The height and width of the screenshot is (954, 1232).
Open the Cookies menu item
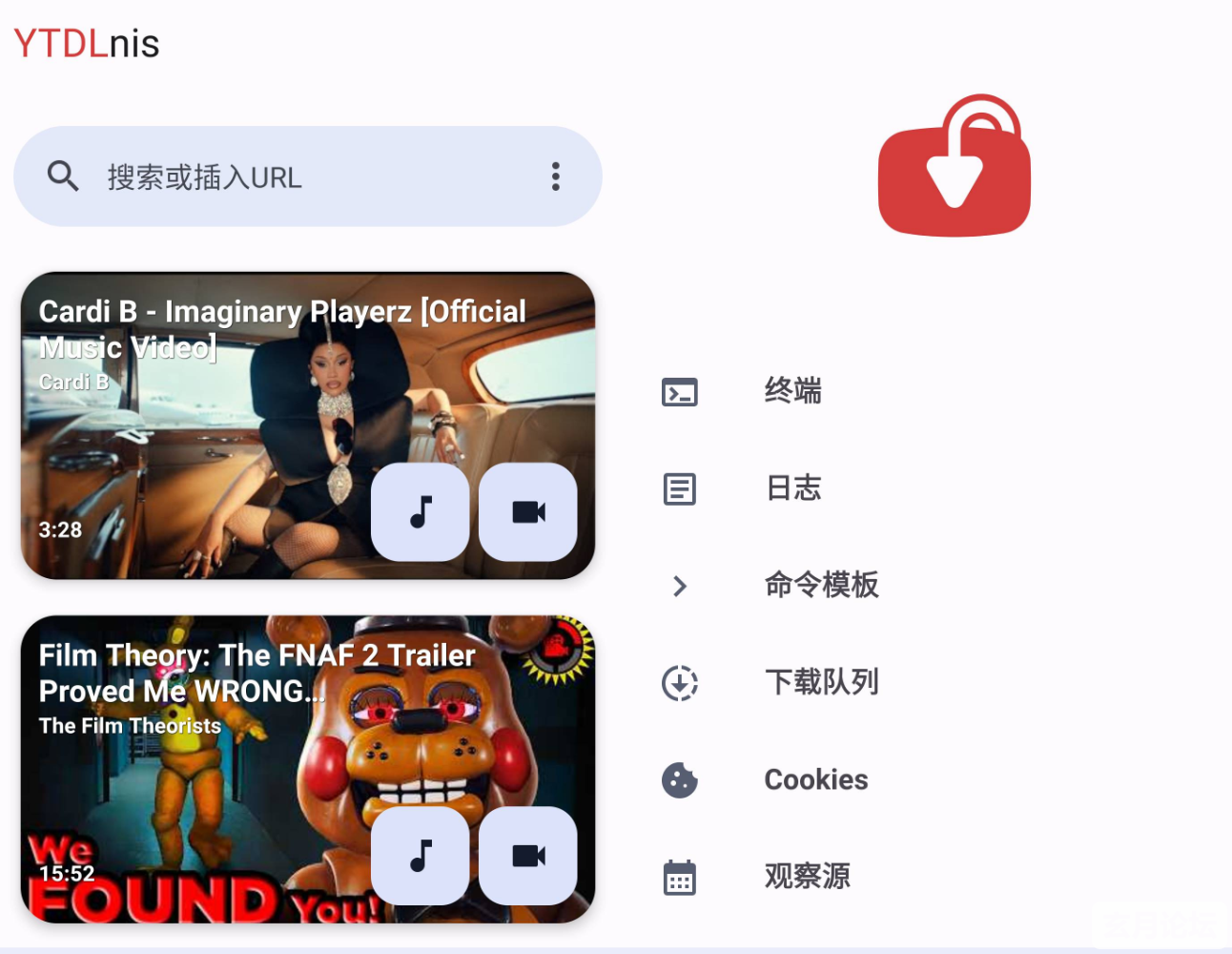815,779
